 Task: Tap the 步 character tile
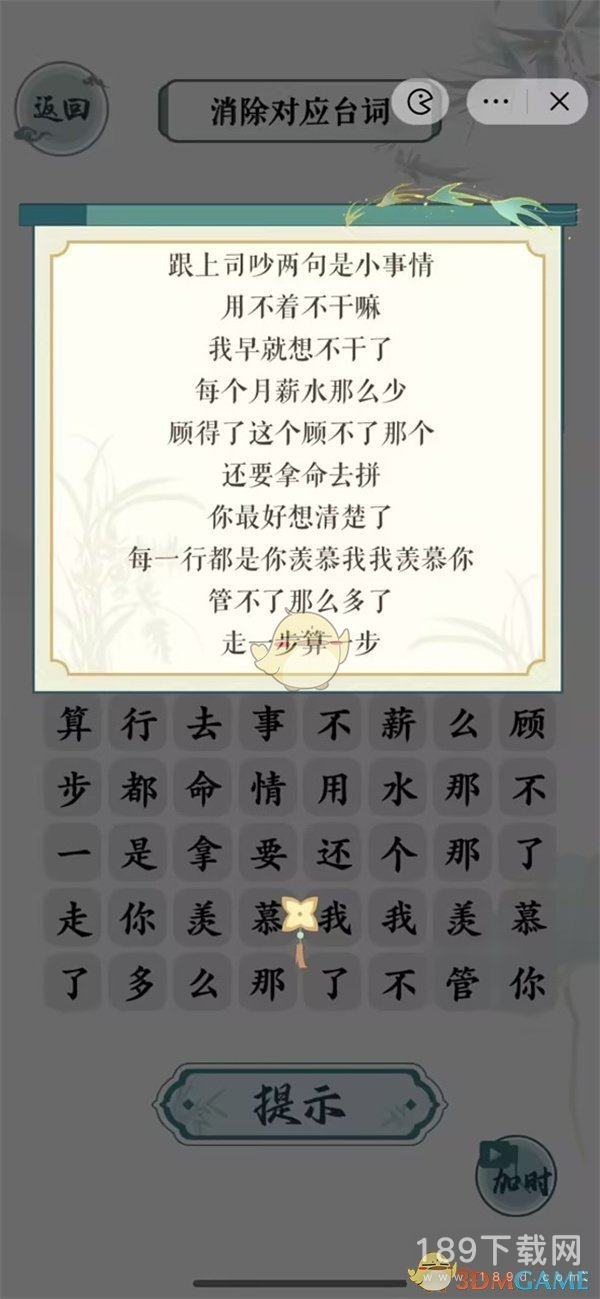[x=73, y=792]
